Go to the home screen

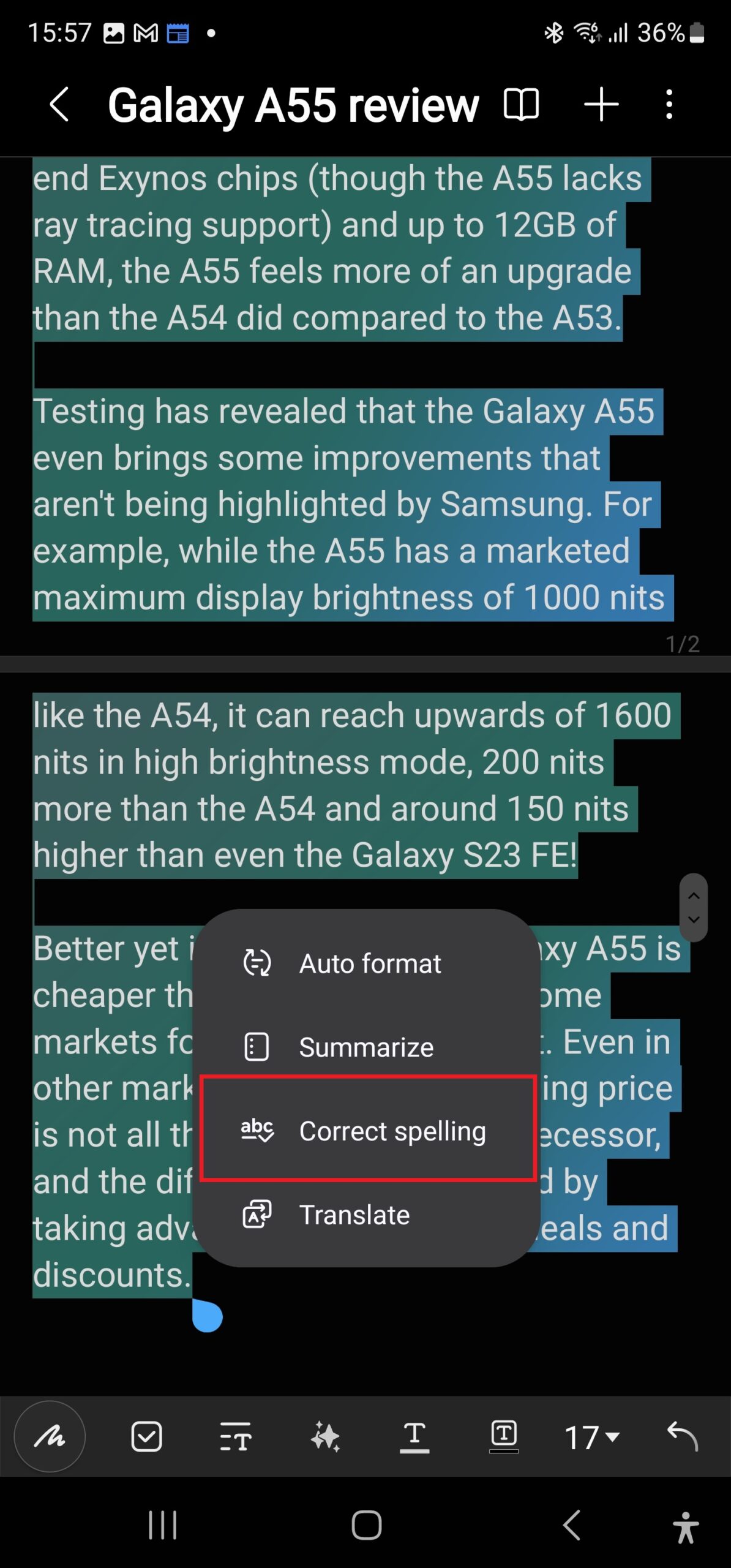pyautogui.click(x=366, y=1525)
